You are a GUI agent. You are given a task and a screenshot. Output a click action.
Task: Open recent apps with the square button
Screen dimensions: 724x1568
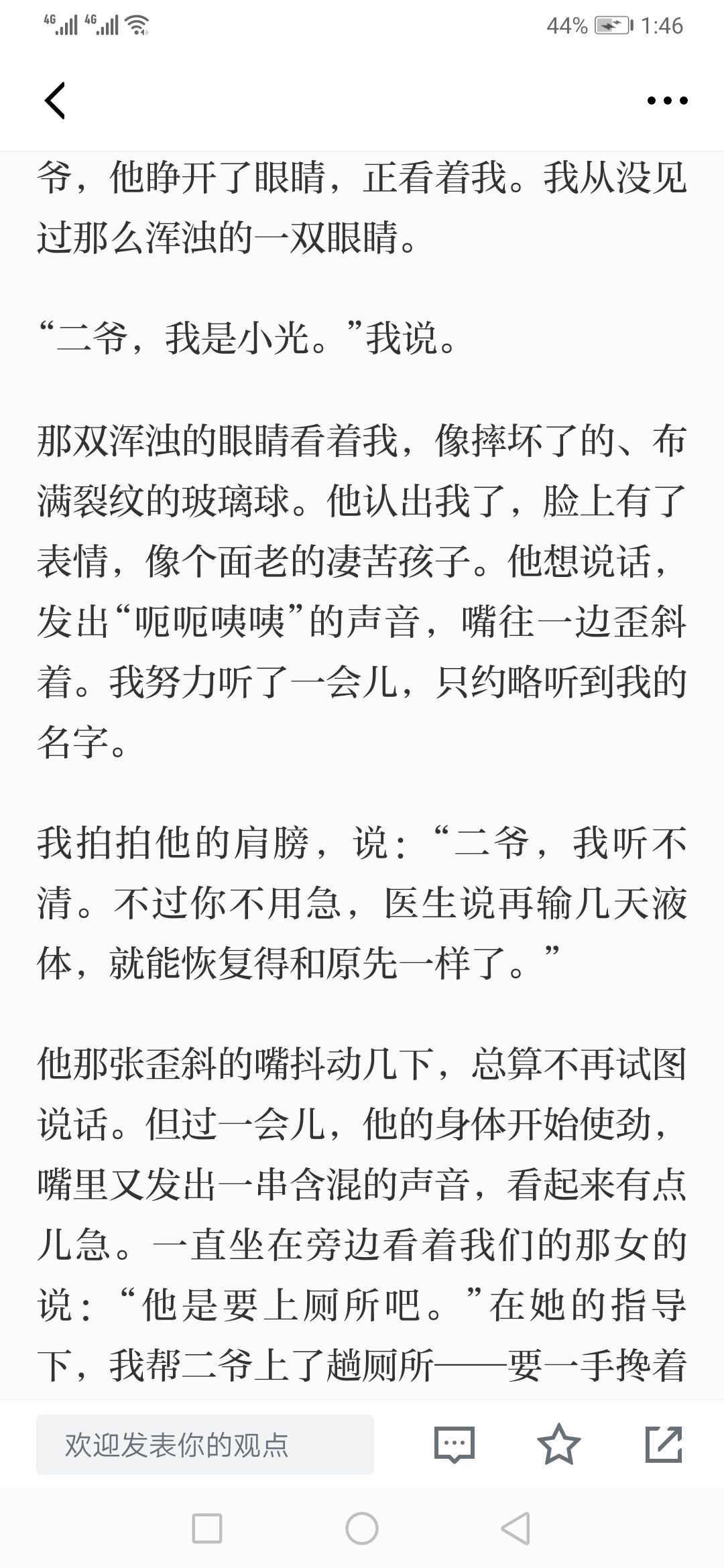click(207, 1528)
